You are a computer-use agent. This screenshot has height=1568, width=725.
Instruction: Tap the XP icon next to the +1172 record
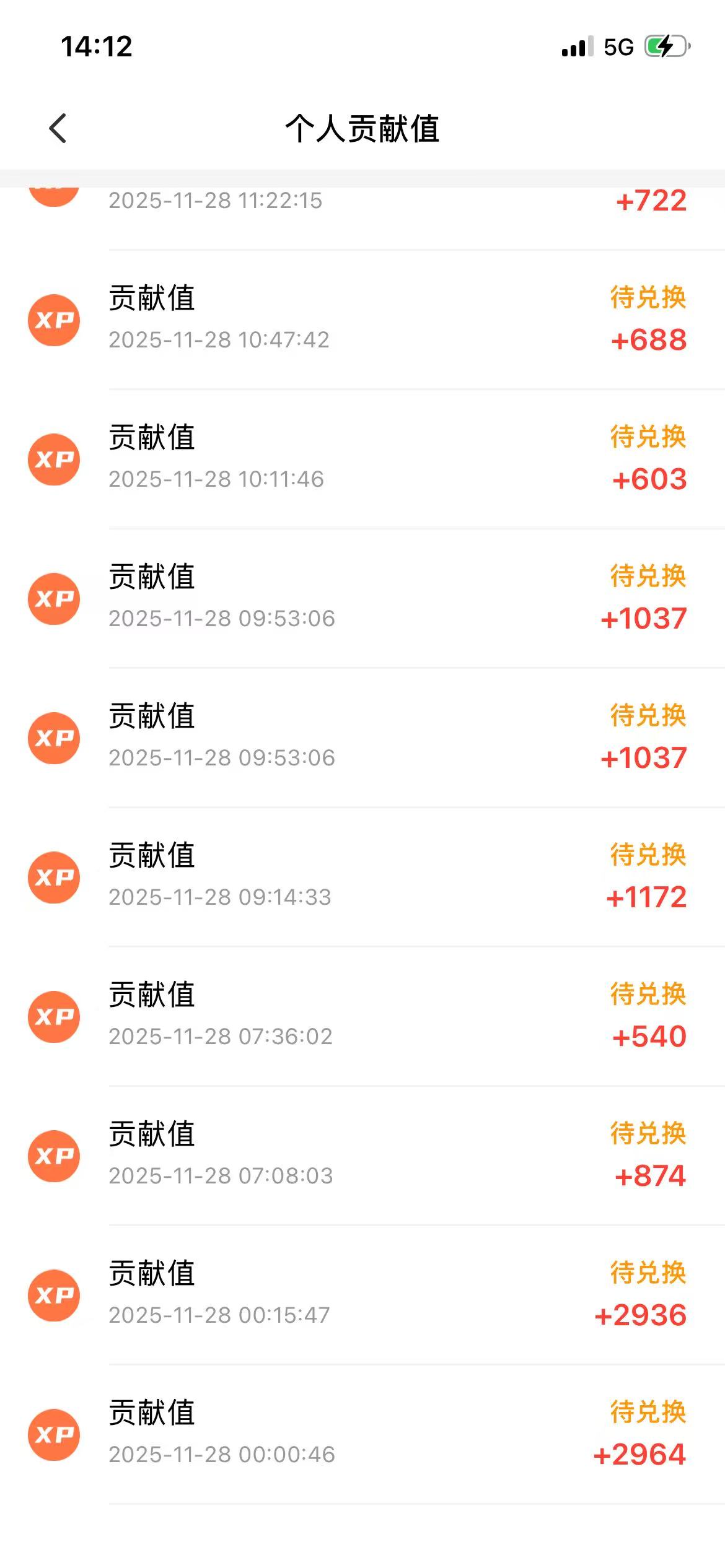coord(54,876)
